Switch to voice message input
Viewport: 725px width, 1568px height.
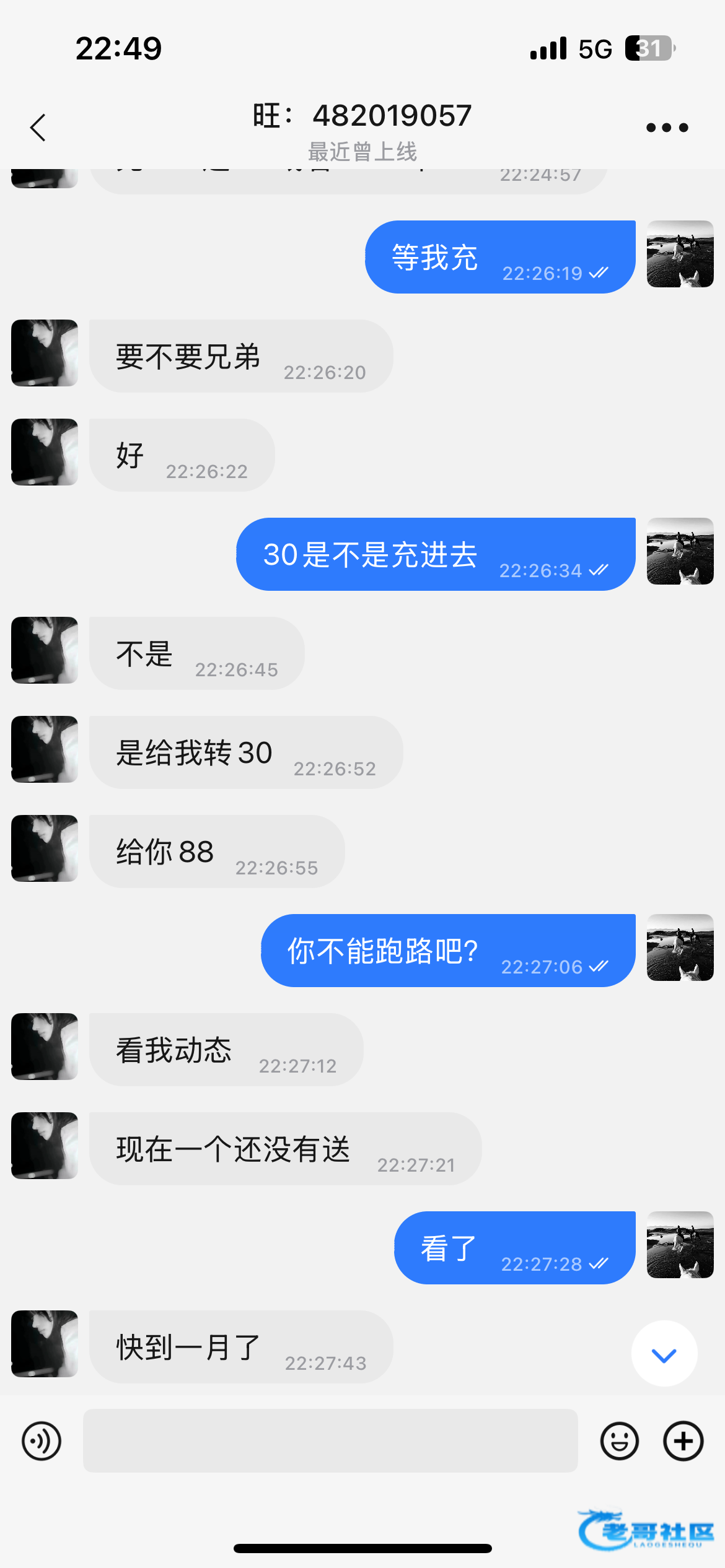coord(42,1441)
